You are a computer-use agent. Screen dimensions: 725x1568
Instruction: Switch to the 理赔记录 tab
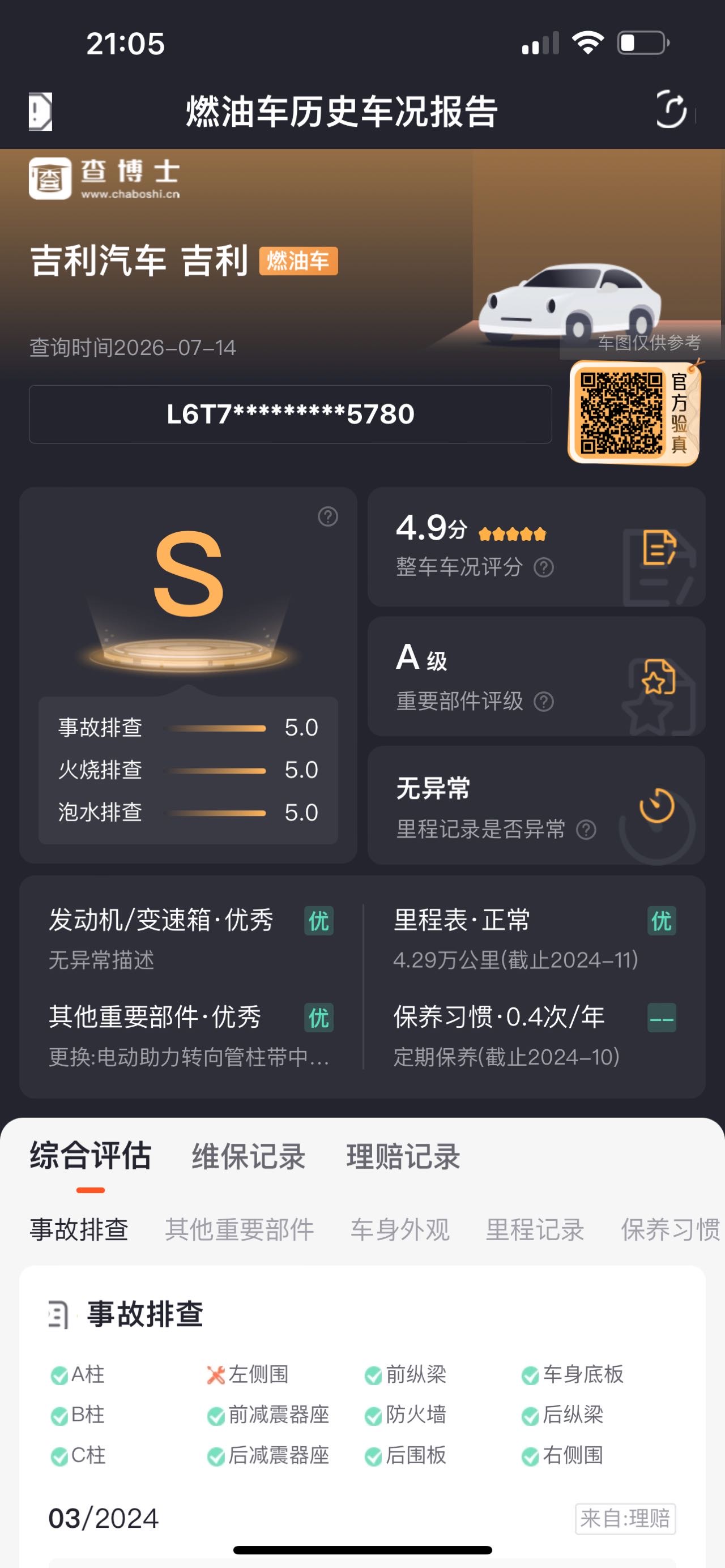403,1156
